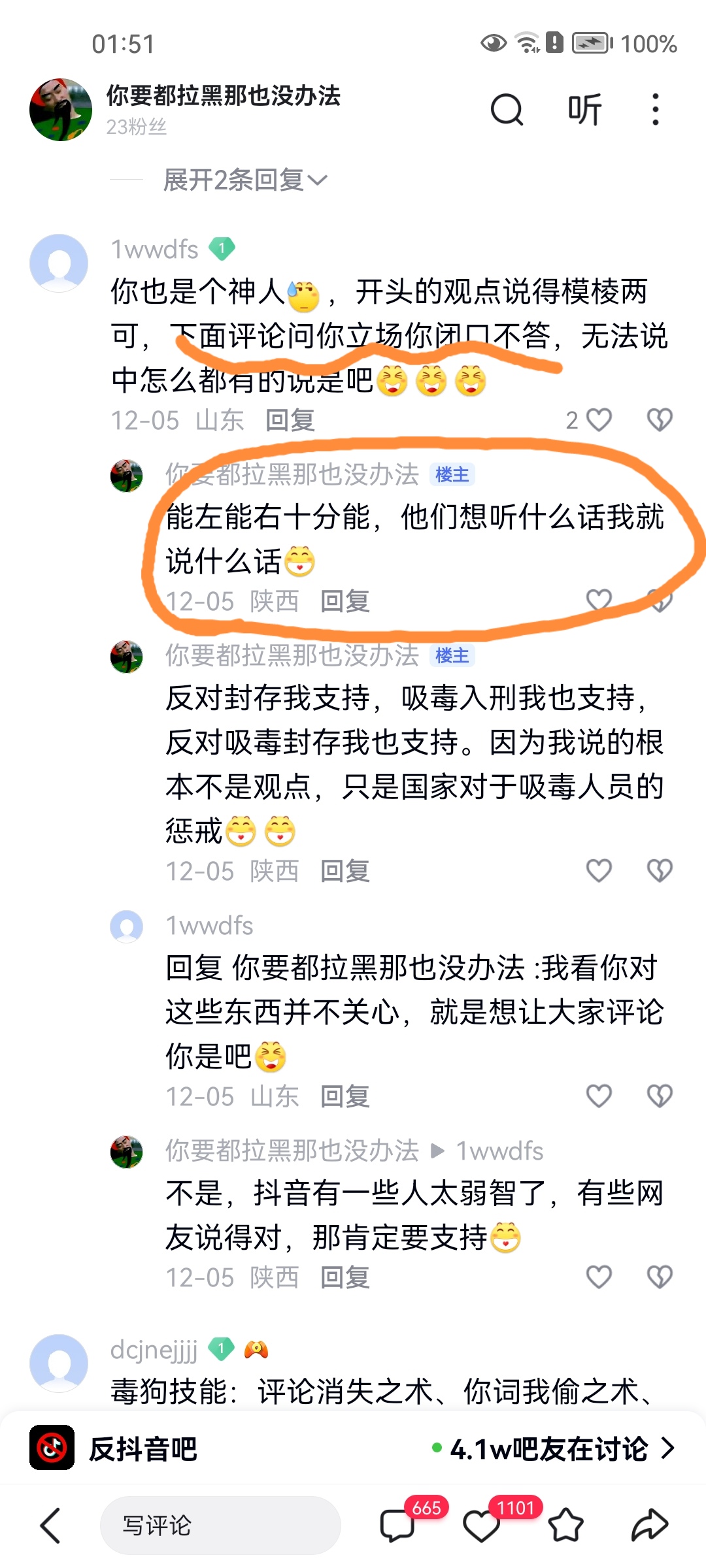Dislike 1wwdfs's comment about 模棱两可
The height and width of the screenshot is (1568, 706).
659,420
